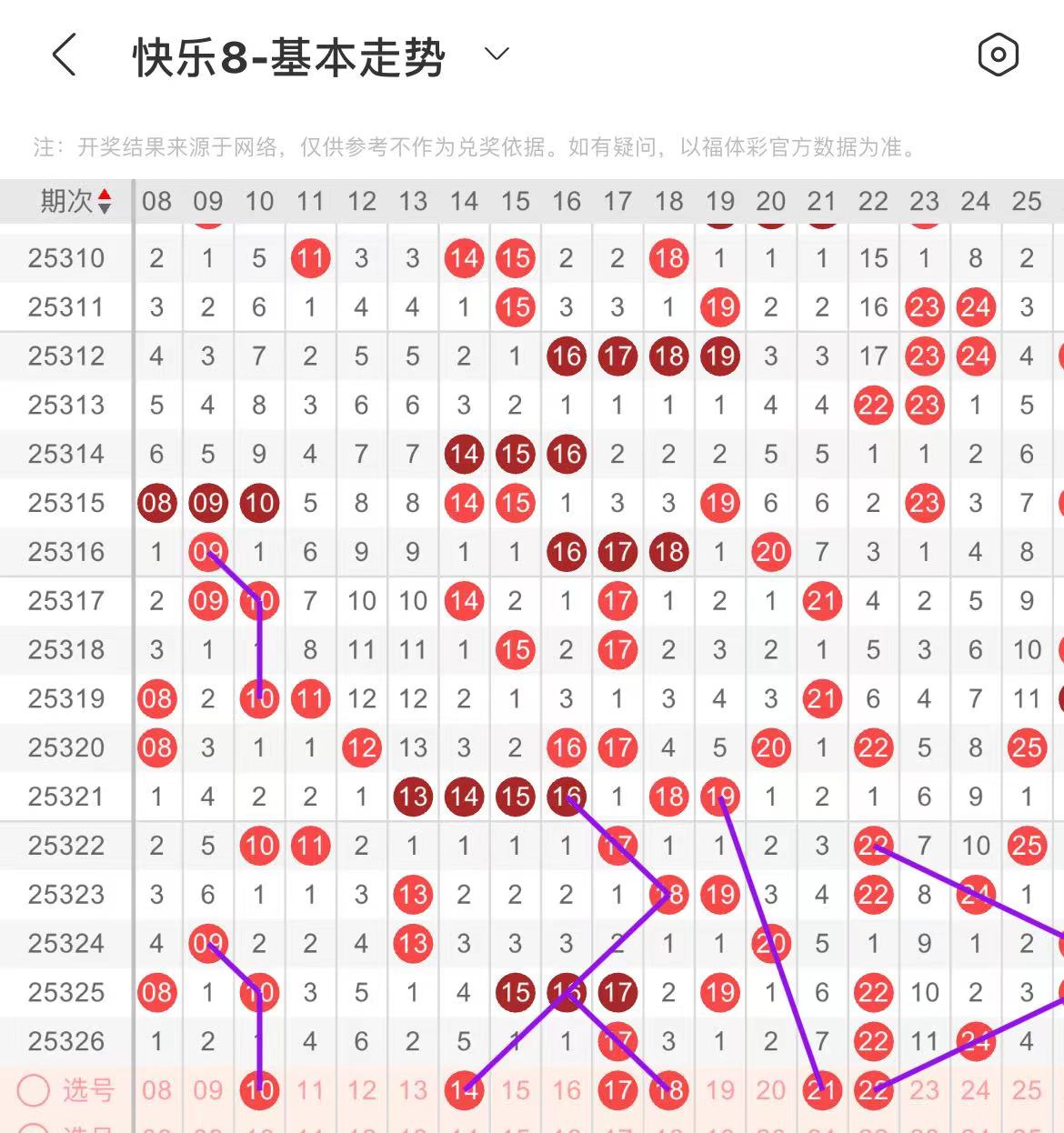Screen dimensions: 1064x1133
Task: Go back from the trend chart
Action: coord(64,55)
